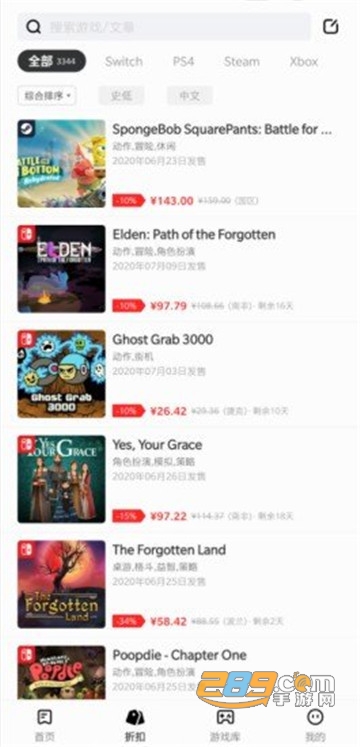
Task: Select the 折扣 discounts tab
Action: pos(135,725)
